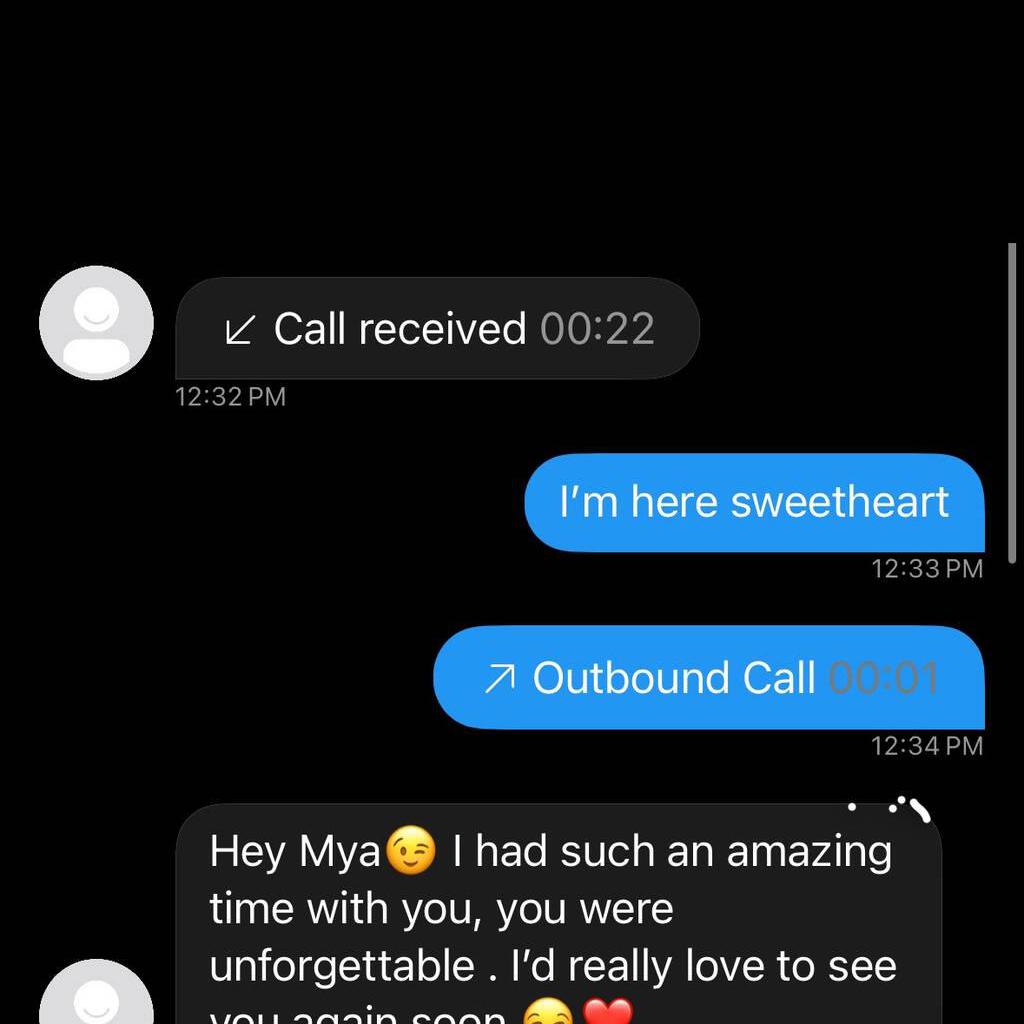
Task: Tap the Call received 00:22 entry
Action: coord(438,329)
